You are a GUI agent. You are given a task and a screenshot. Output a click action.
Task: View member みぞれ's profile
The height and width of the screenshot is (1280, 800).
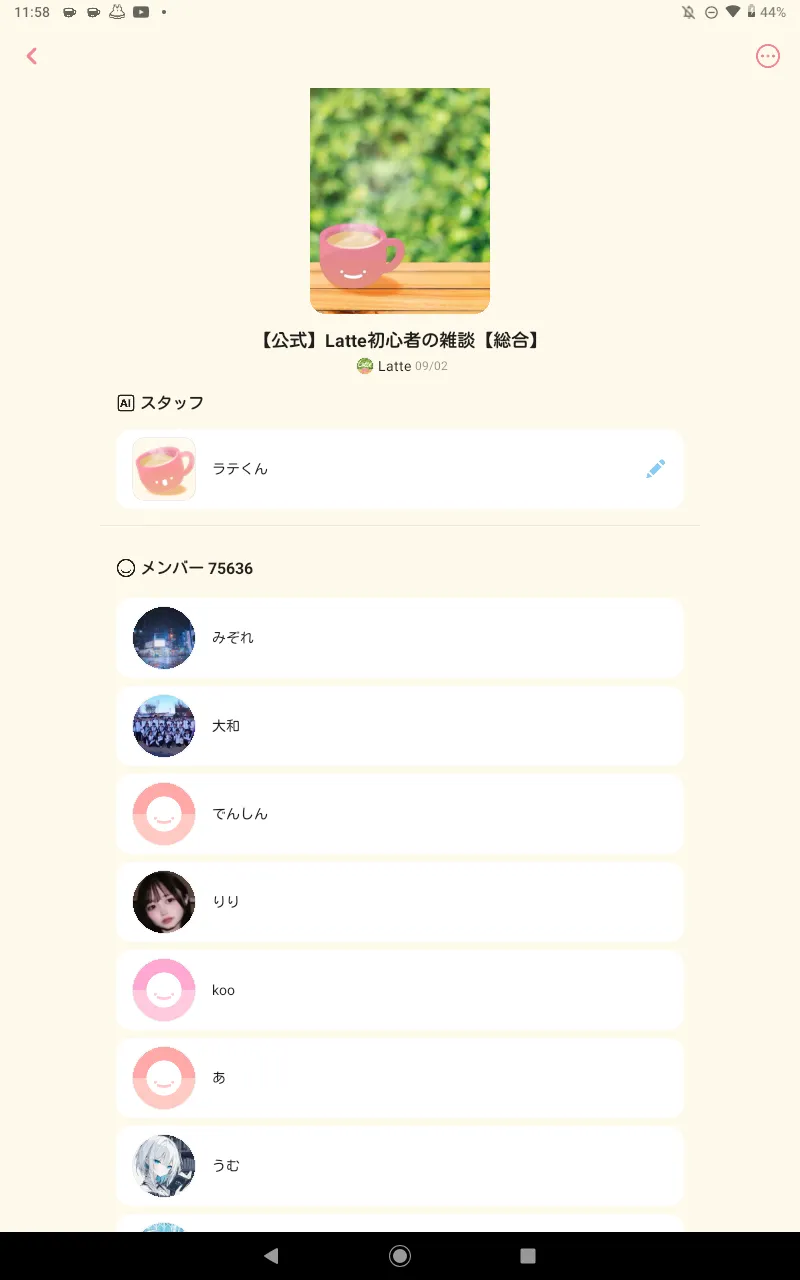point(399,638)
